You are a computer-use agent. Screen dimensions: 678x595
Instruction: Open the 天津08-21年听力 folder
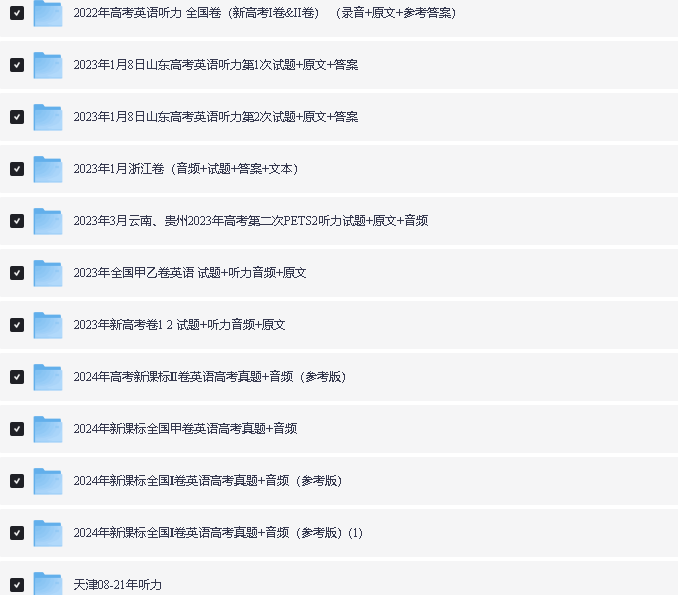pos(117,585)
